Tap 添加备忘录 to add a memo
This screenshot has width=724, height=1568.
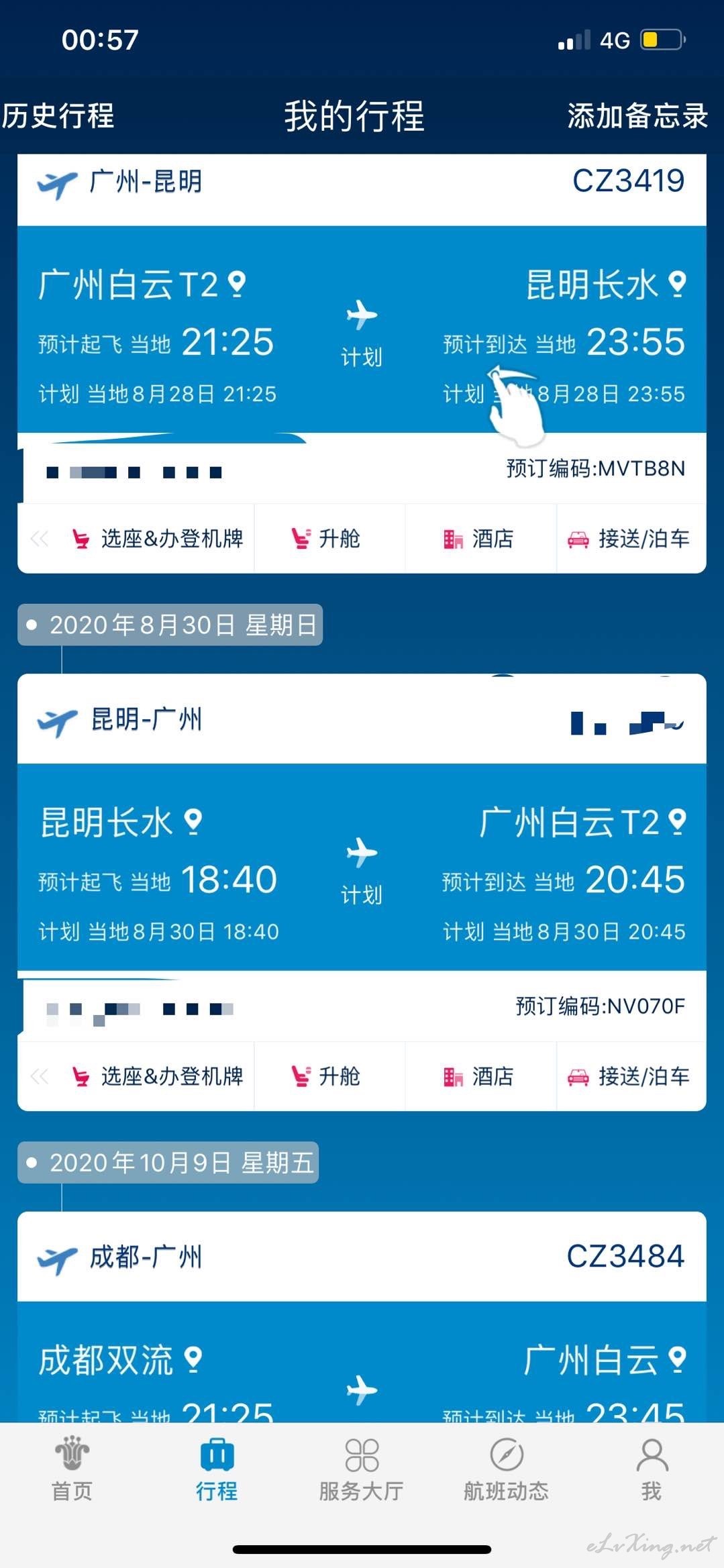[637, 115]
